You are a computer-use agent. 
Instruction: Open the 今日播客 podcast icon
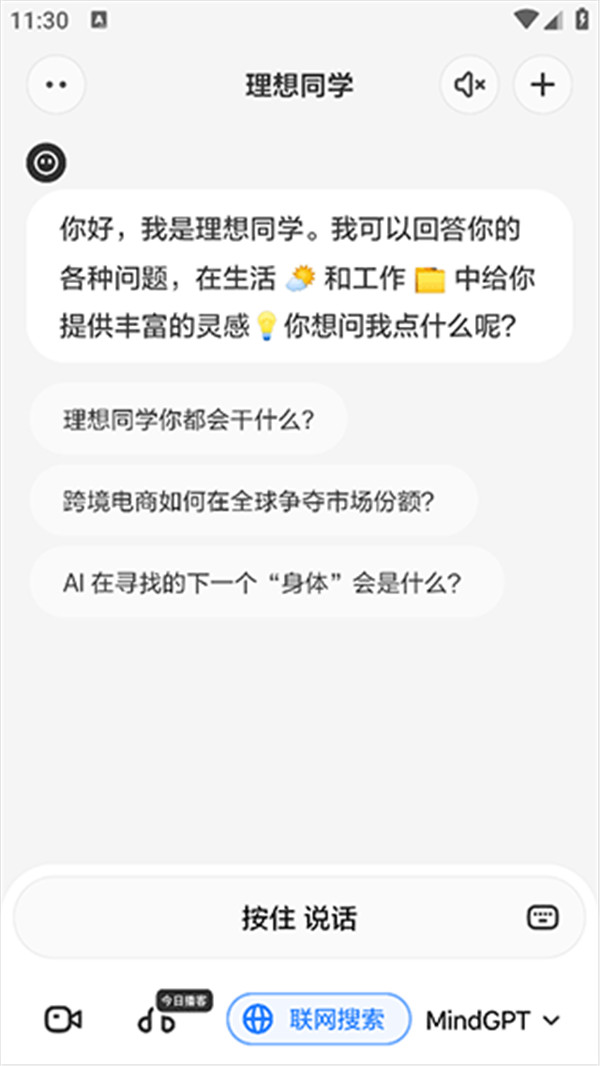pyautogui.click(x=160, y=1019)
